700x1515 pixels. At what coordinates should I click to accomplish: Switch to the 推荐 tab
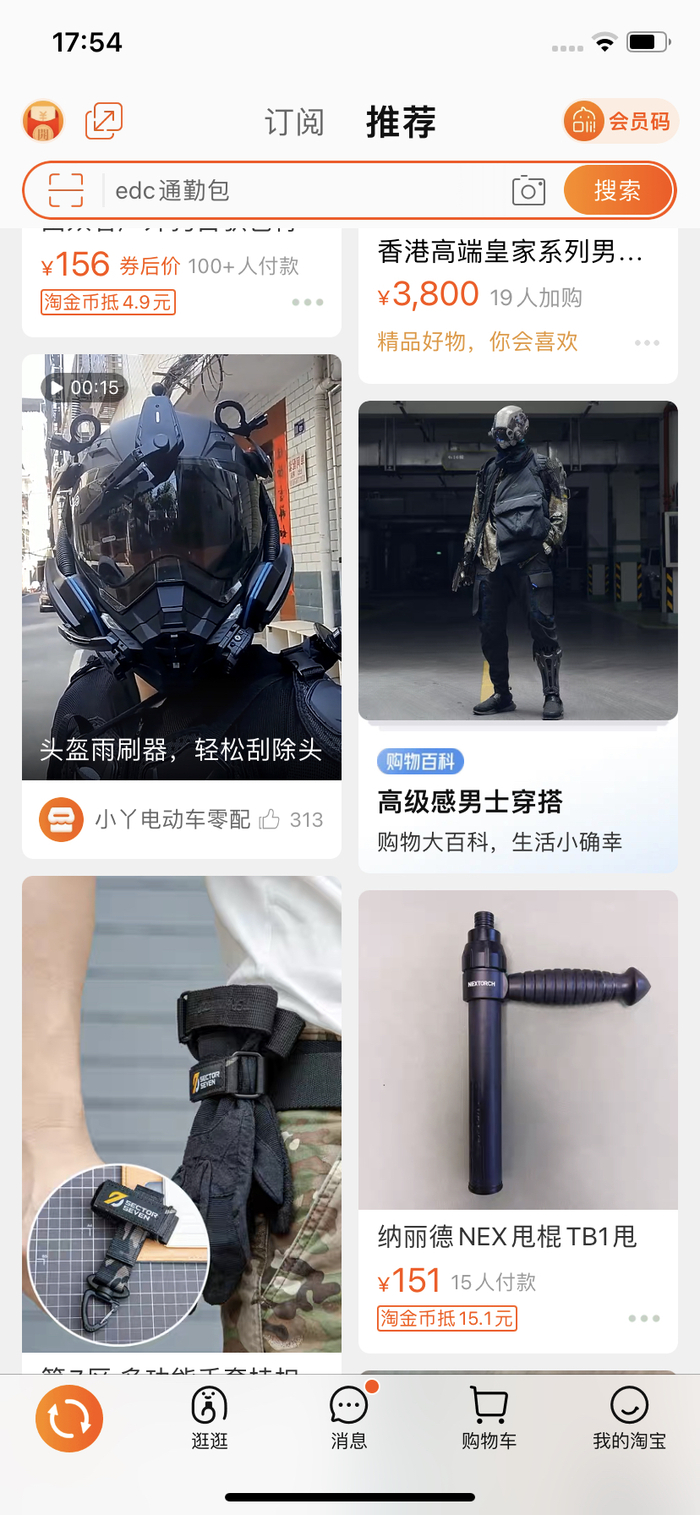(x=401, y=123)
